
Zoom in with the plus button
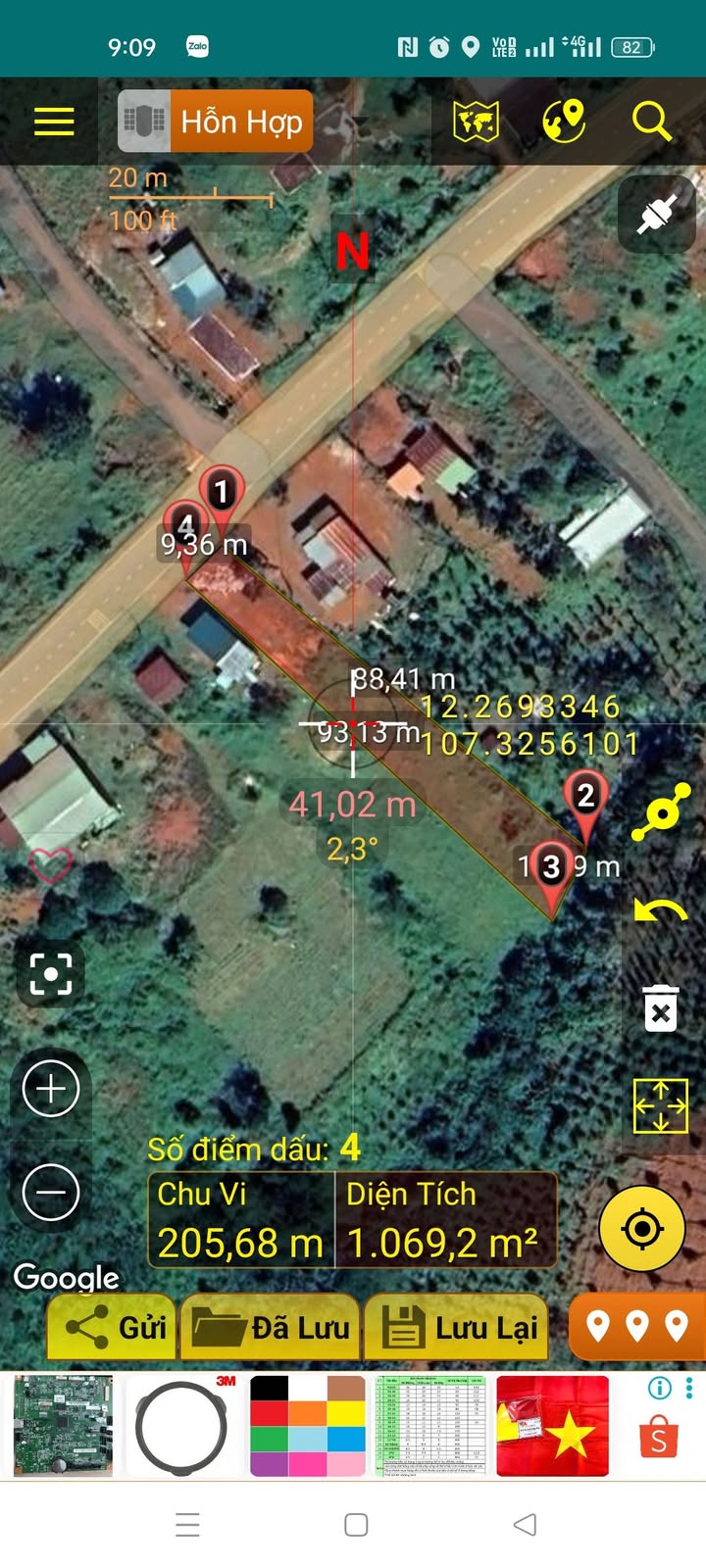pyautogui.click(x=51, y=1088)
